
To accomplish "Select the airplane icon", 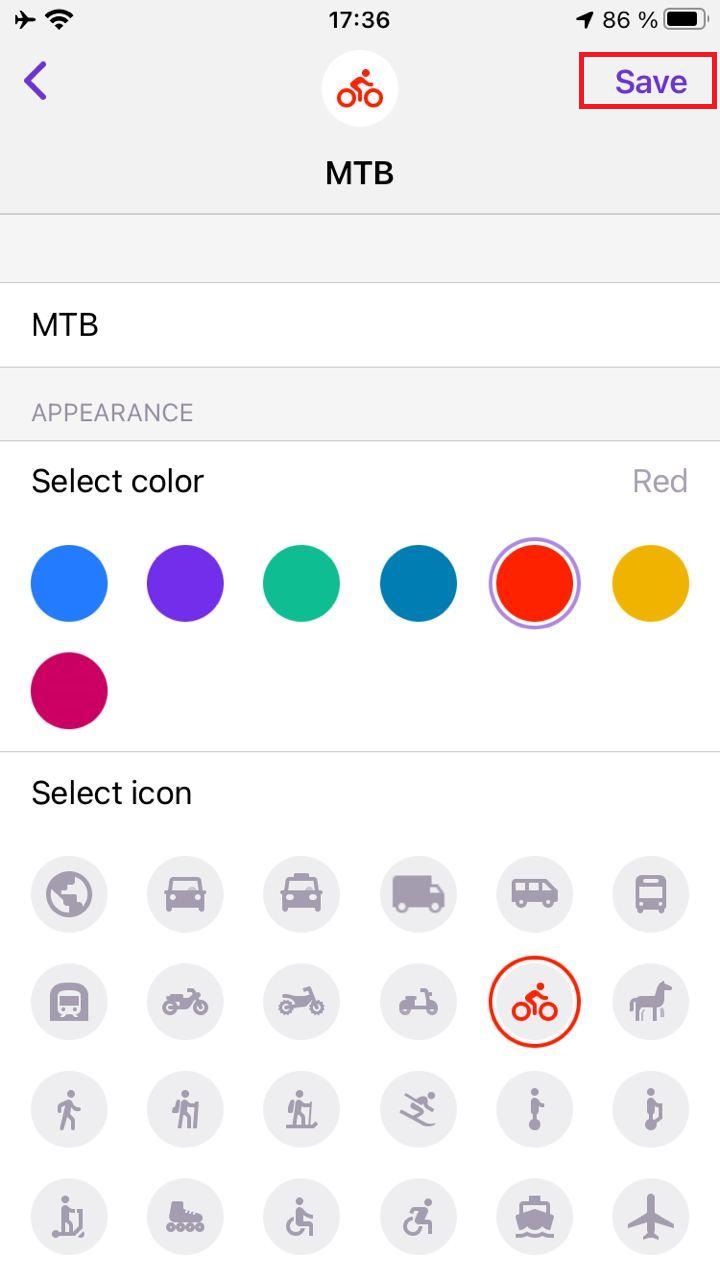I will click(x=650, y=1217).
